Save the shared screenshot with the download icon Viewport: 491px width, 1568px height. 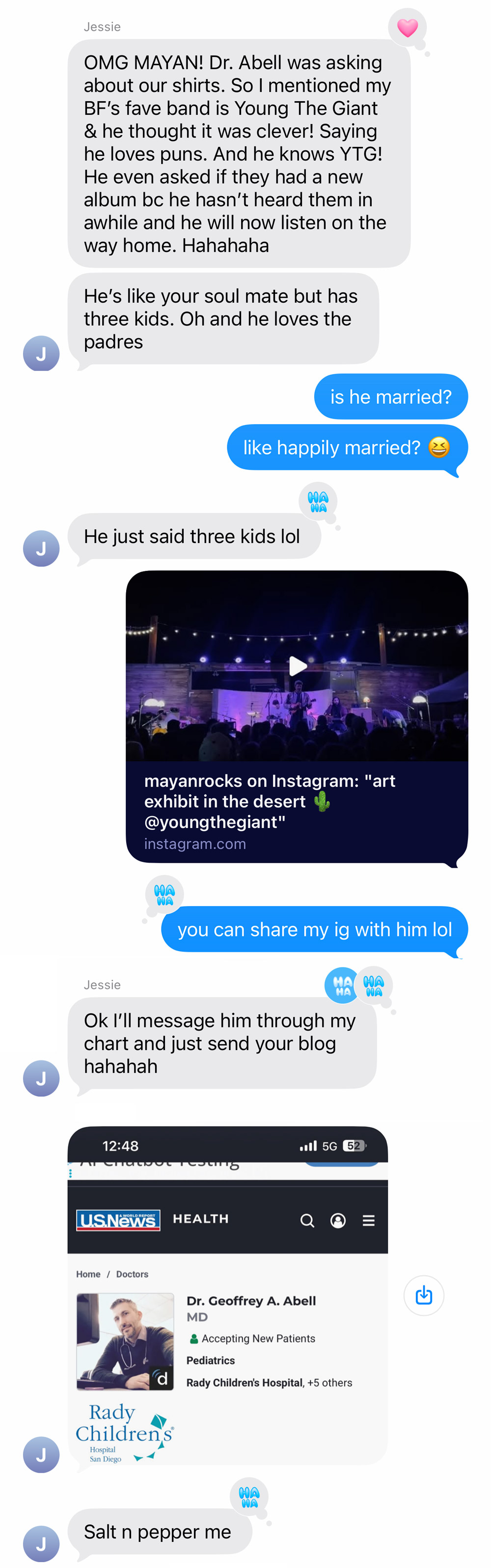423,1295
